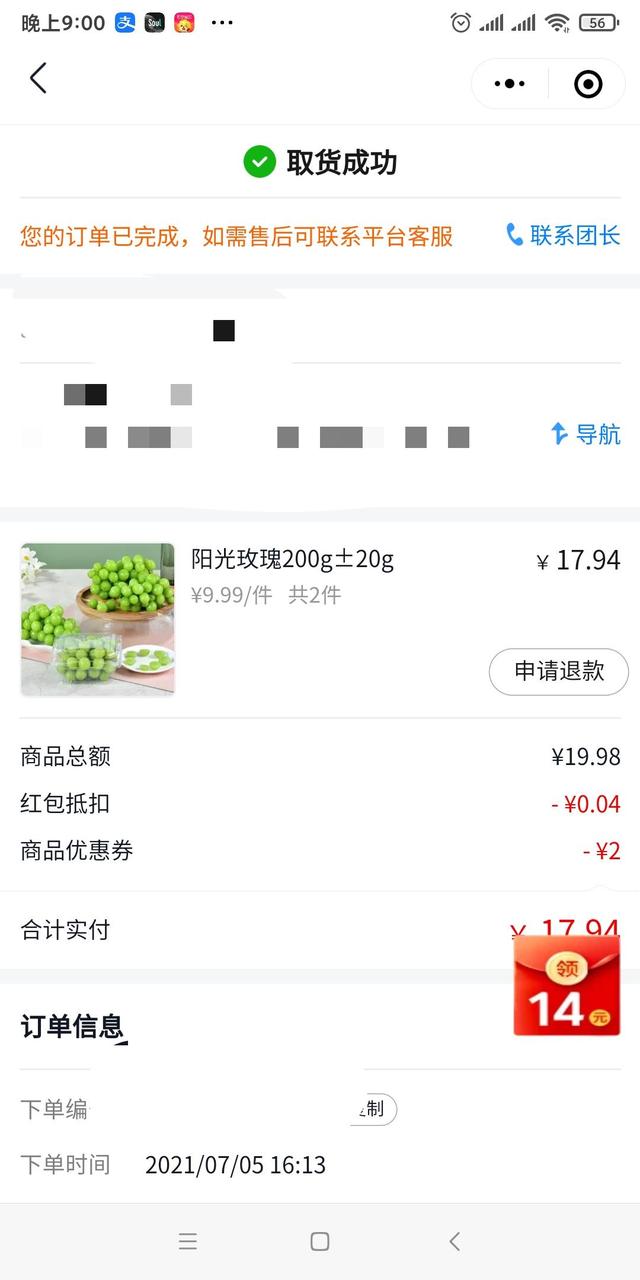
Task: Claim the 14元 red envelope
Action: tap(566, 985)
